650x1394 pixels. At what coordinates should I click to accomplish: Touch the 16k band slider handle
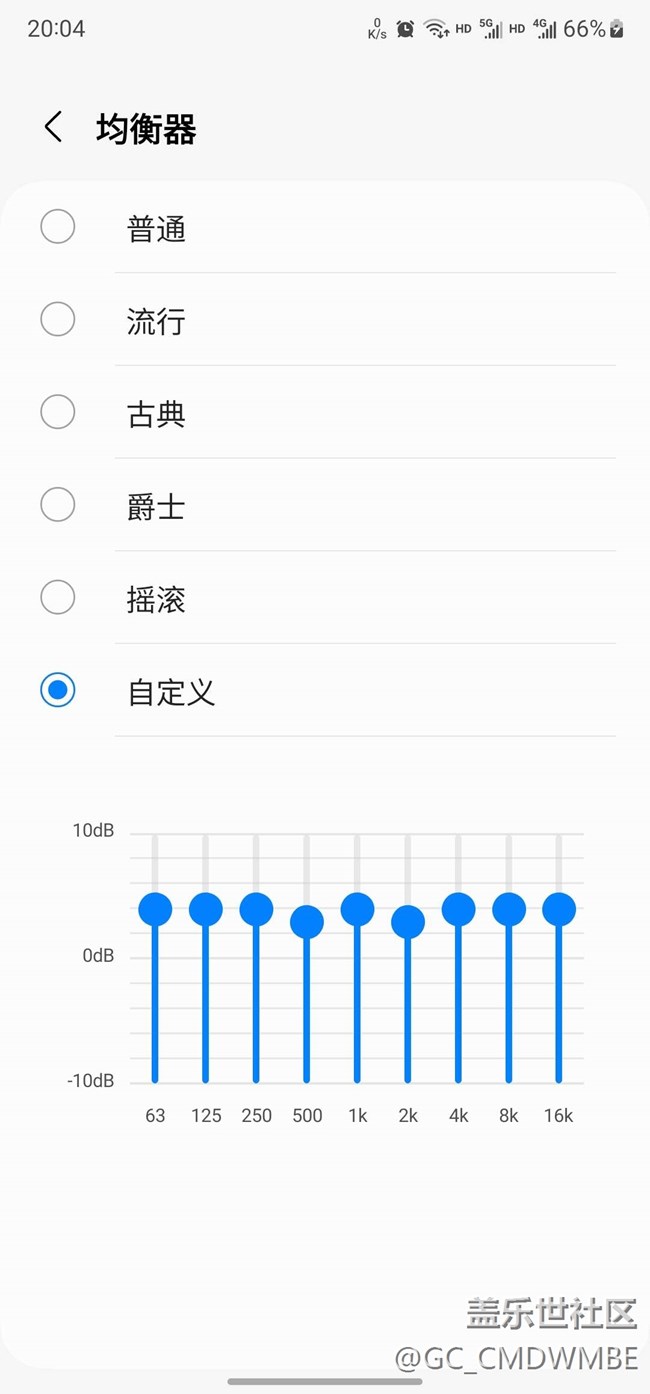tap(559, 909)
